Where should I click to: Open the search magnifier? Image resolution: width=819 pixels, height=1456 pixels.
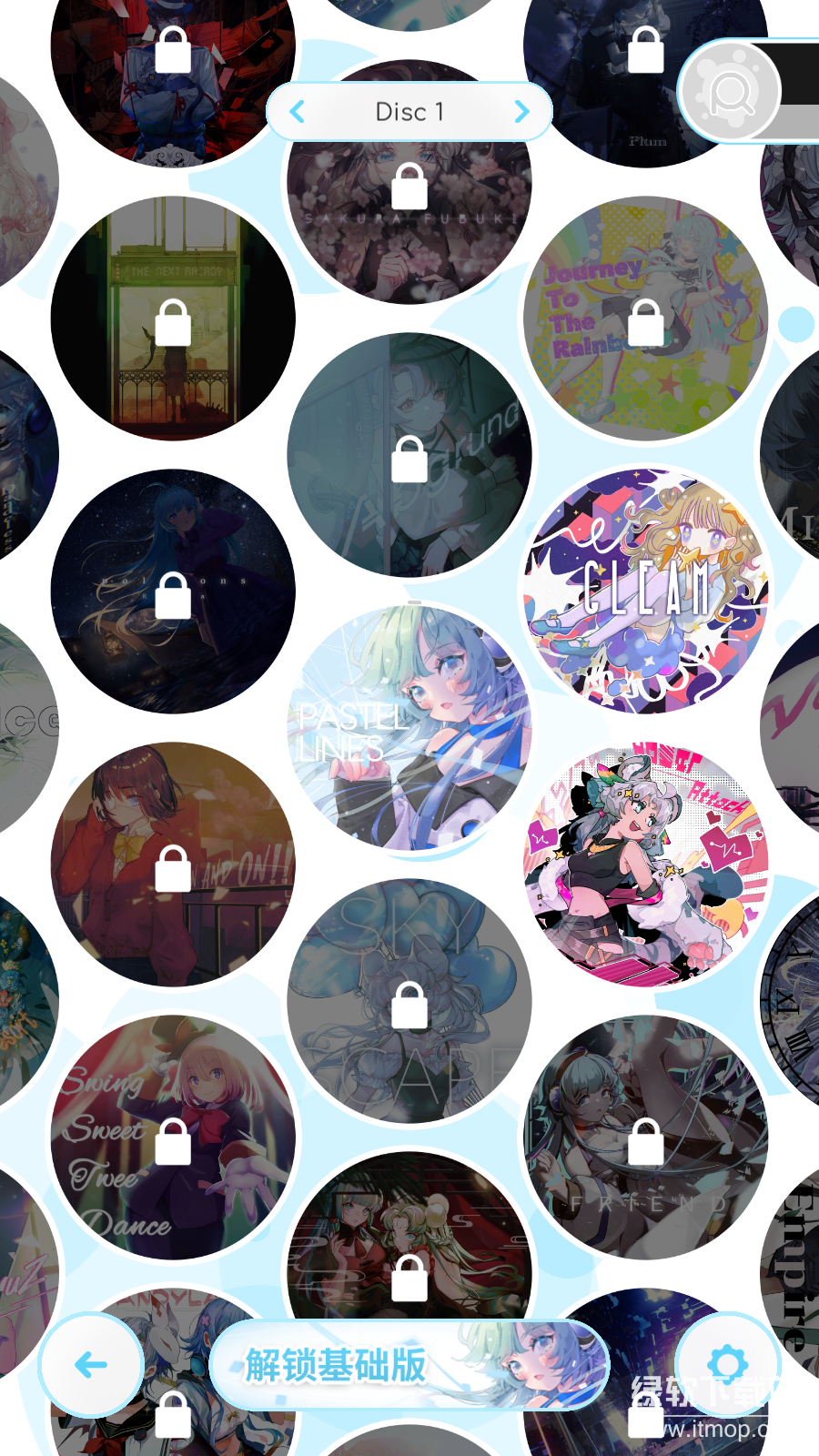(x=731, y=92)
